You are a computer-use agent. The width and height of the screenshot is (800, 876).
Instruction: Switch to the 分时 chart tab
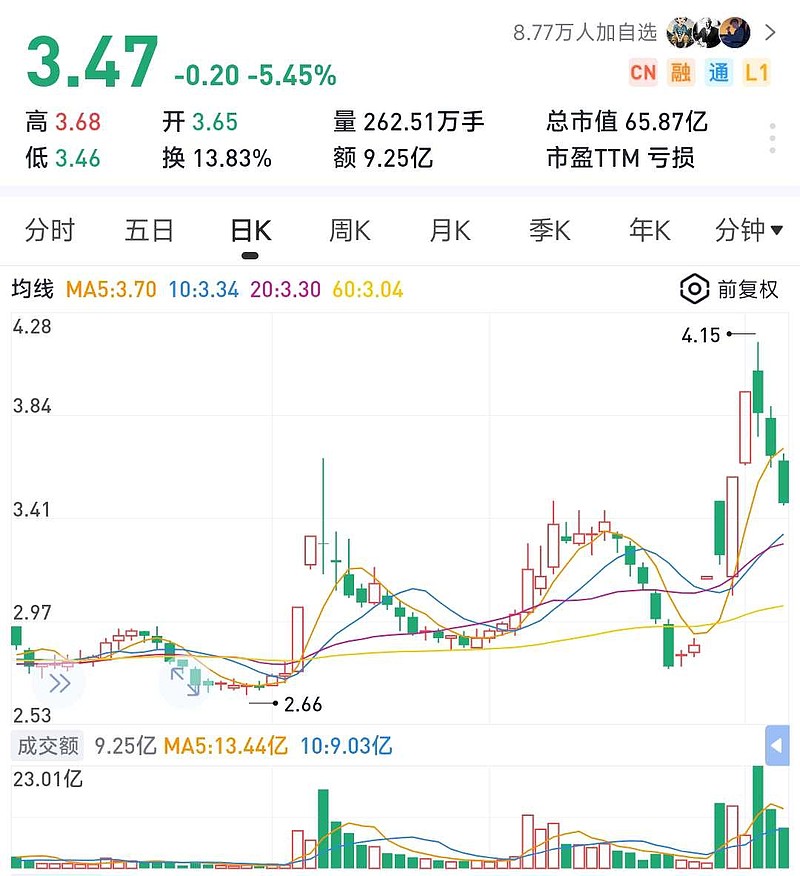(x=50, y=231)
